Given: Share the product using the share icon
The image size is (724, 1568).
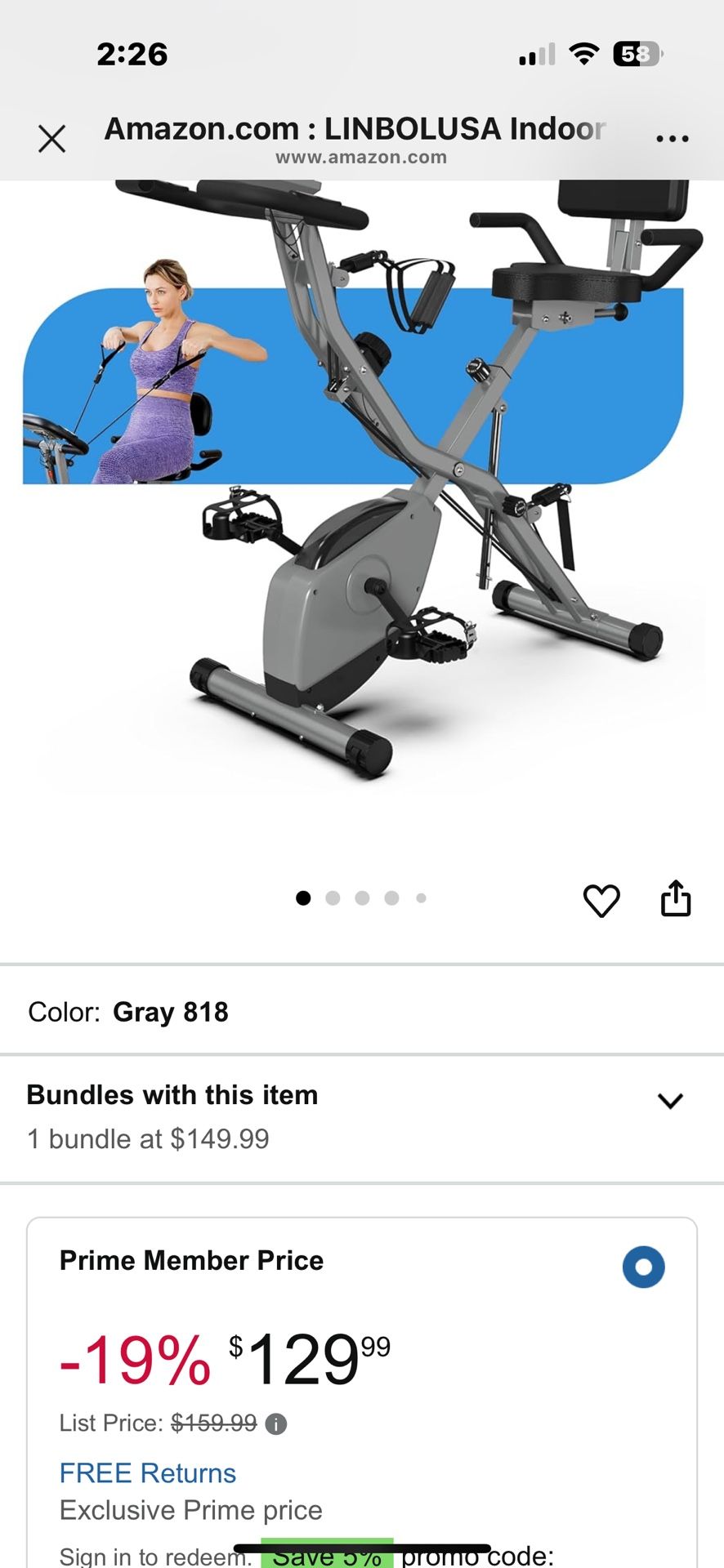Looking at the screenshot, I should coord(676,899).
